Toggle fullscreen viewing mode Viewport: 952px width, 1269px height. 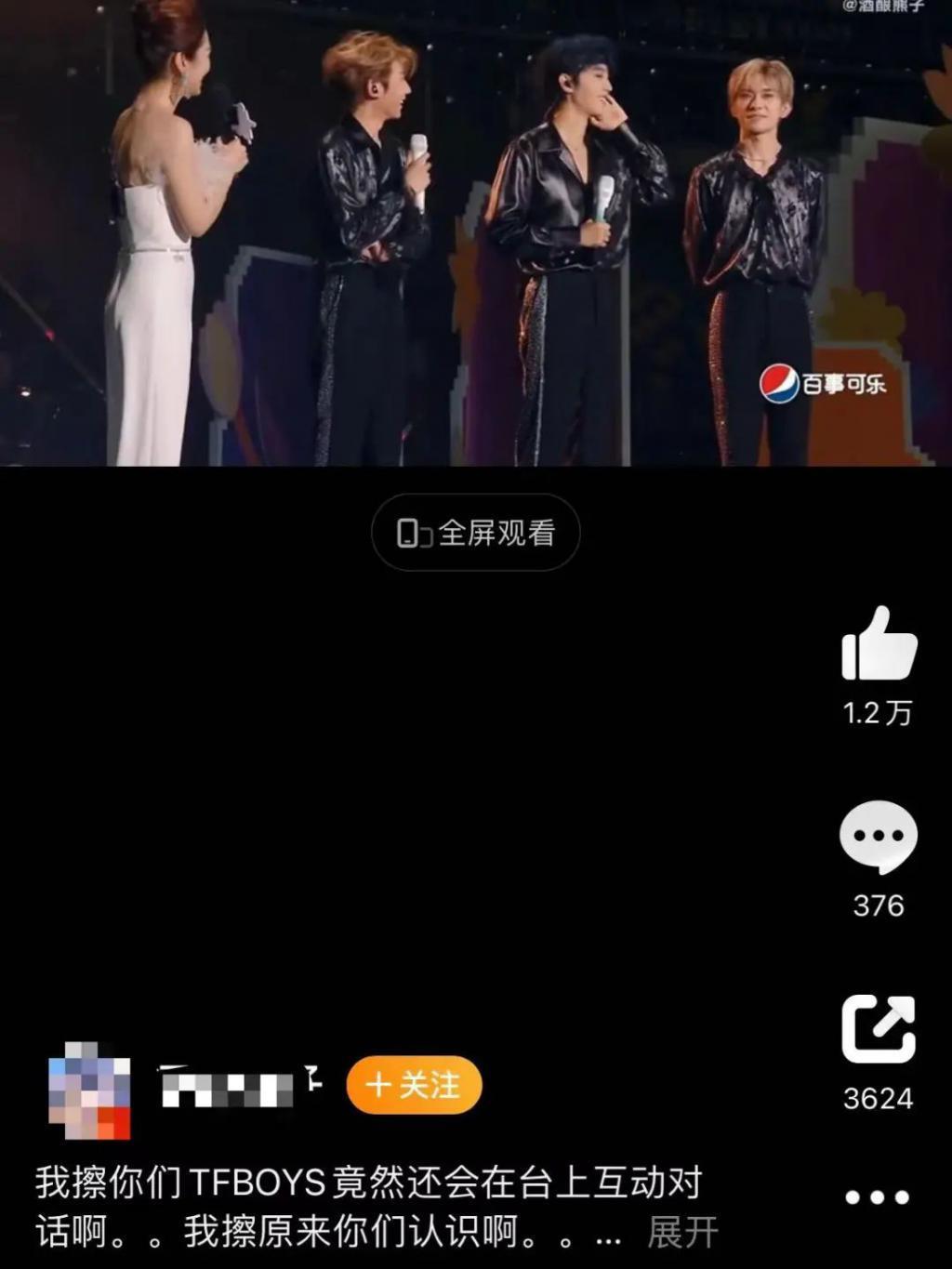pos(474,532)
